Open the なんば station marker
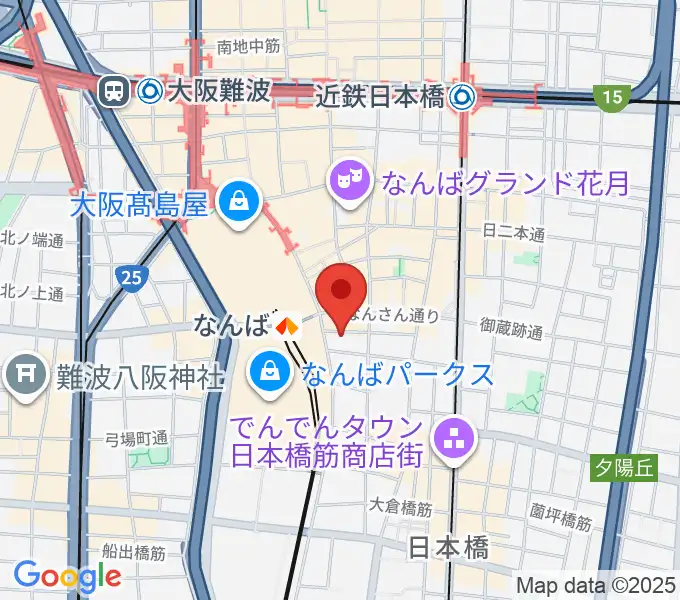This screenshot has width=680, height=600. (x=287, y=324)
